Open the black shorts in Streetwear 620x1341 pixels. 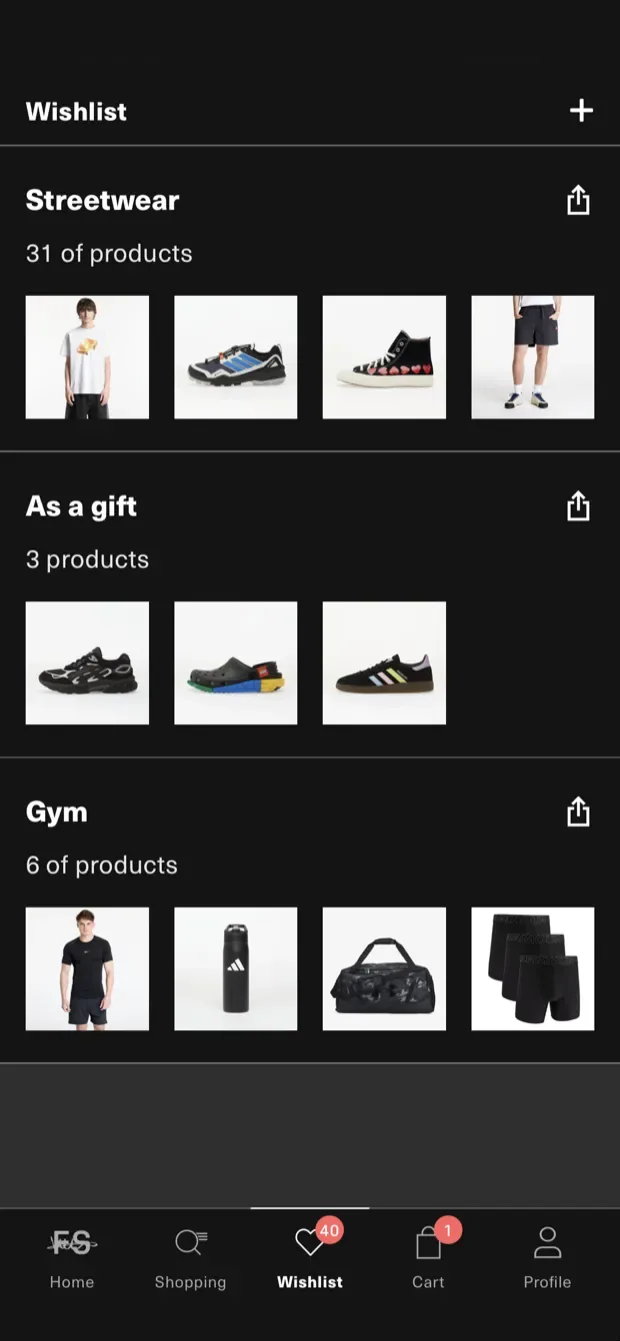click(x=533, y=357)
